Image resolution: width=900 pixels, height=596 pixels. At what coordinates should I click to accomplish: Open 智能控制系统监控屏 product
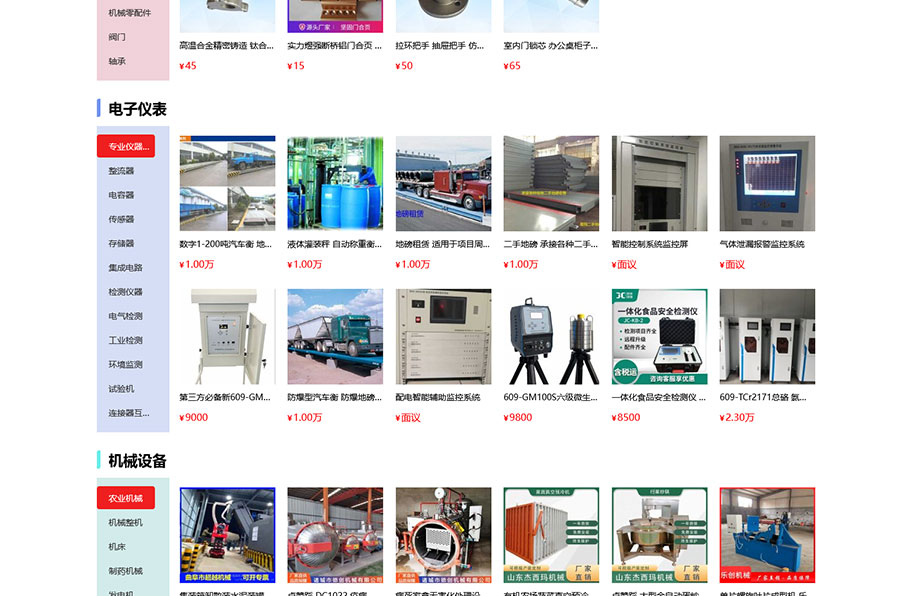[x=660, y=203]
